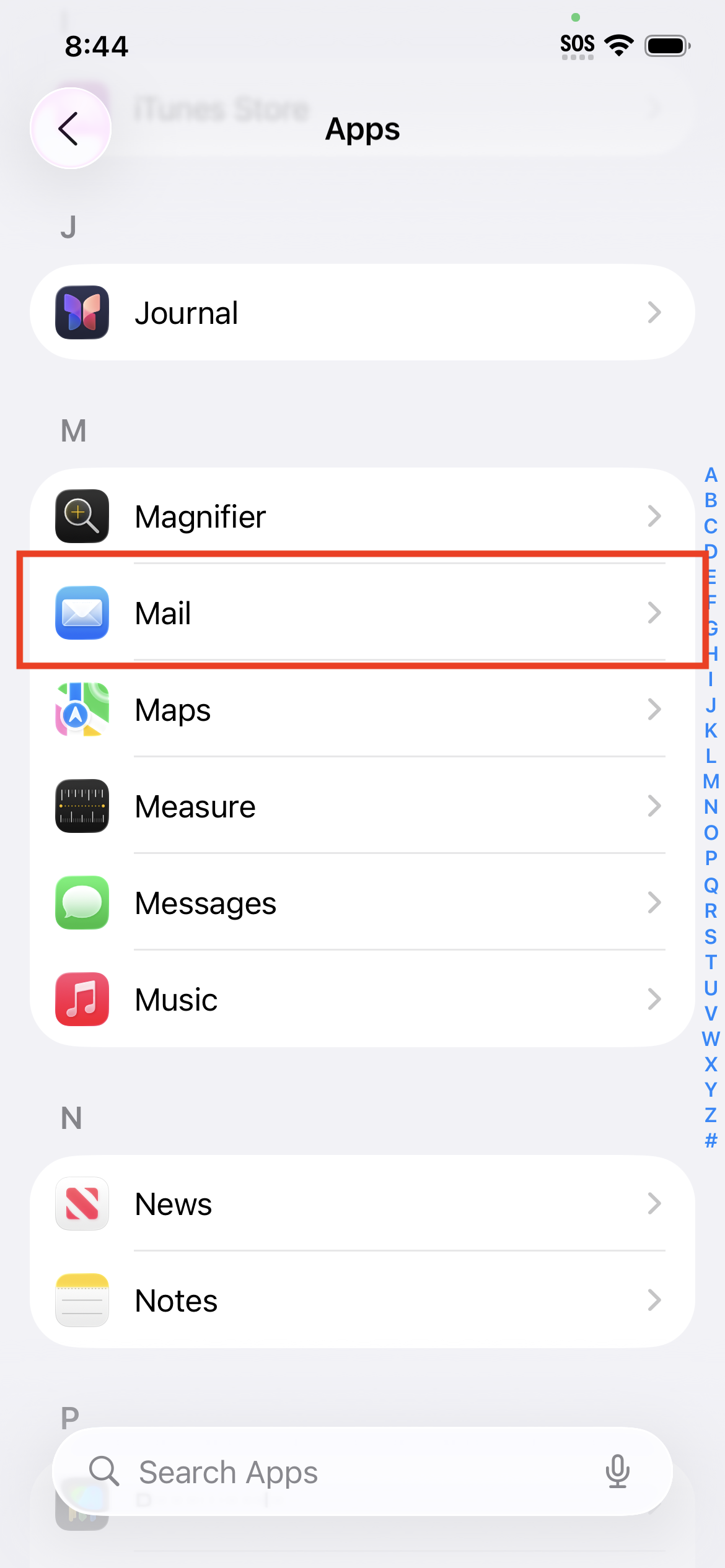Open Music settings
The width and height of the screenshot is (725, 1568).
362,999
